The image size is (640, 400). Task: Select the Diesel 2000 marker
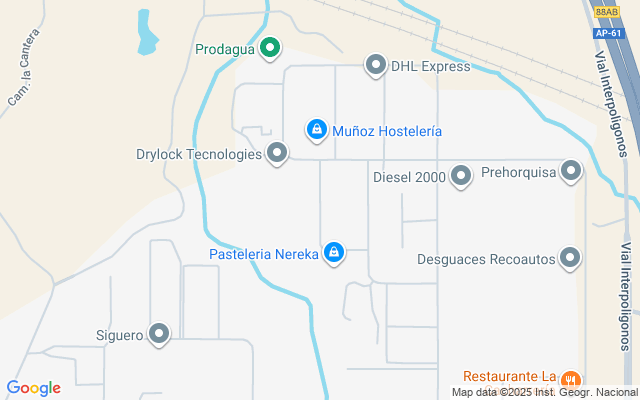(x=461, y=177)
